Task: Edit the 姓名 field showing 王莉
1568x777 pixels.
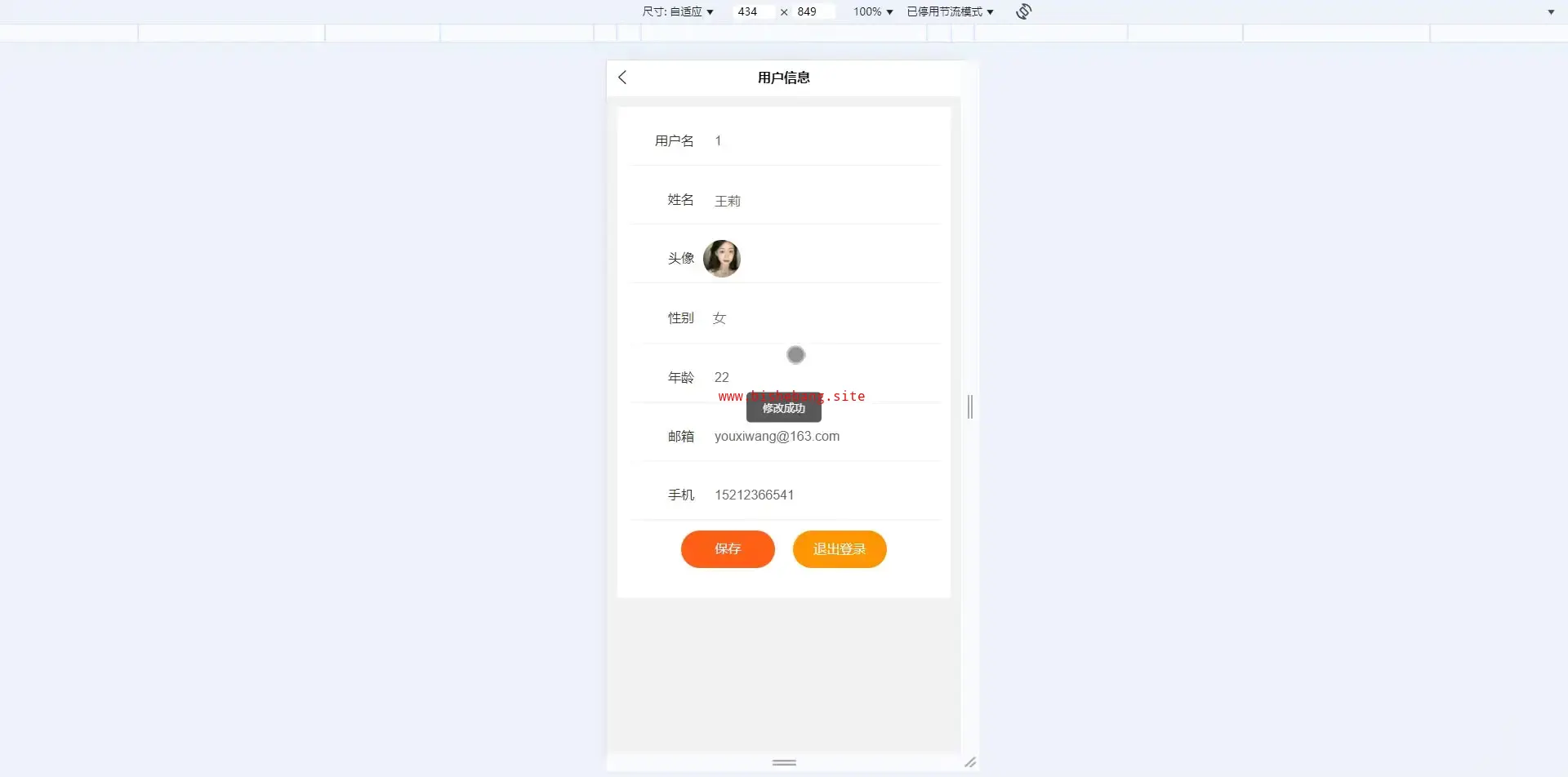Action: coord(817,201)
